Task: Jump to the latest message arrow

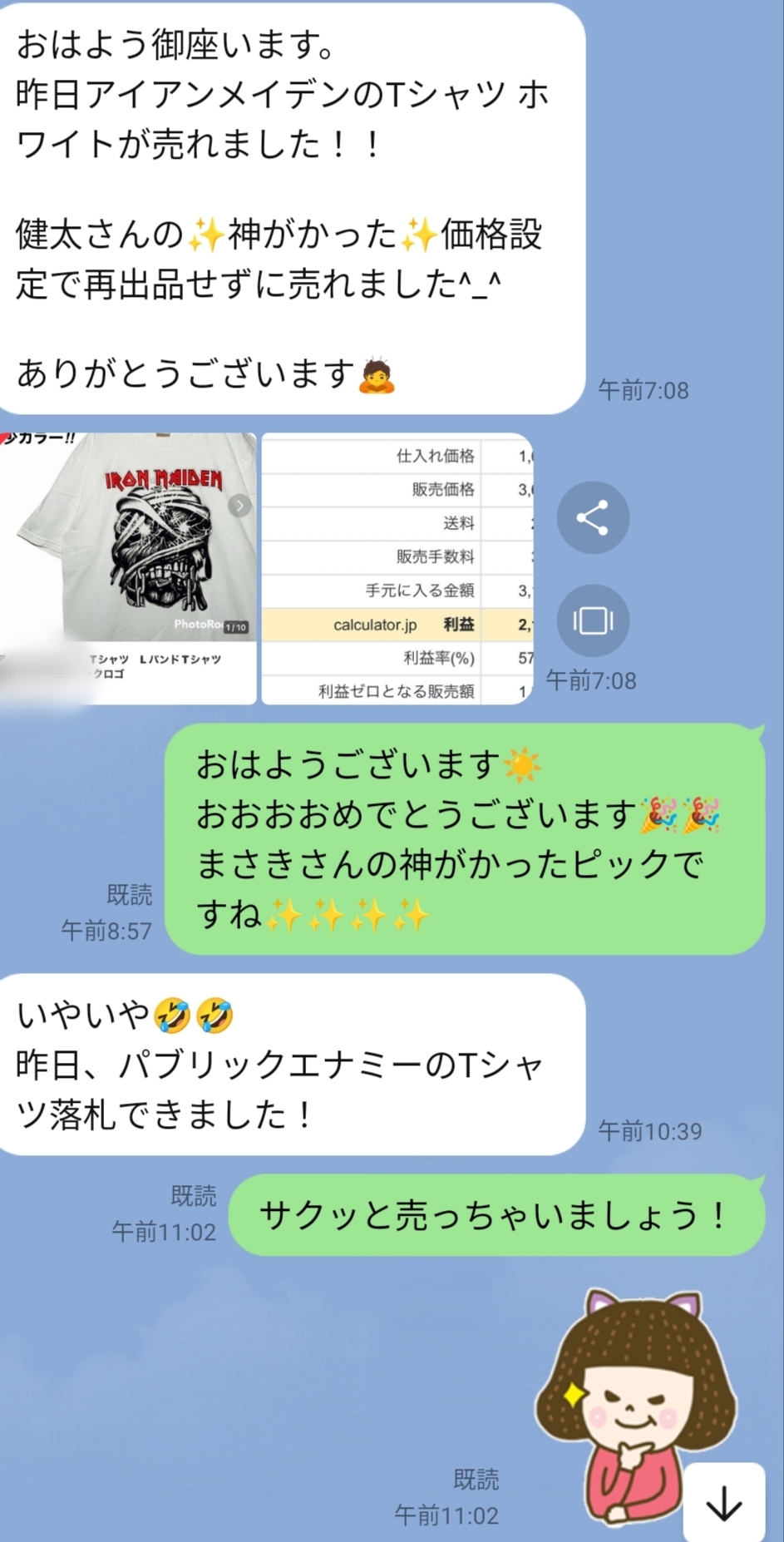Action: (x=723, y=1502)
